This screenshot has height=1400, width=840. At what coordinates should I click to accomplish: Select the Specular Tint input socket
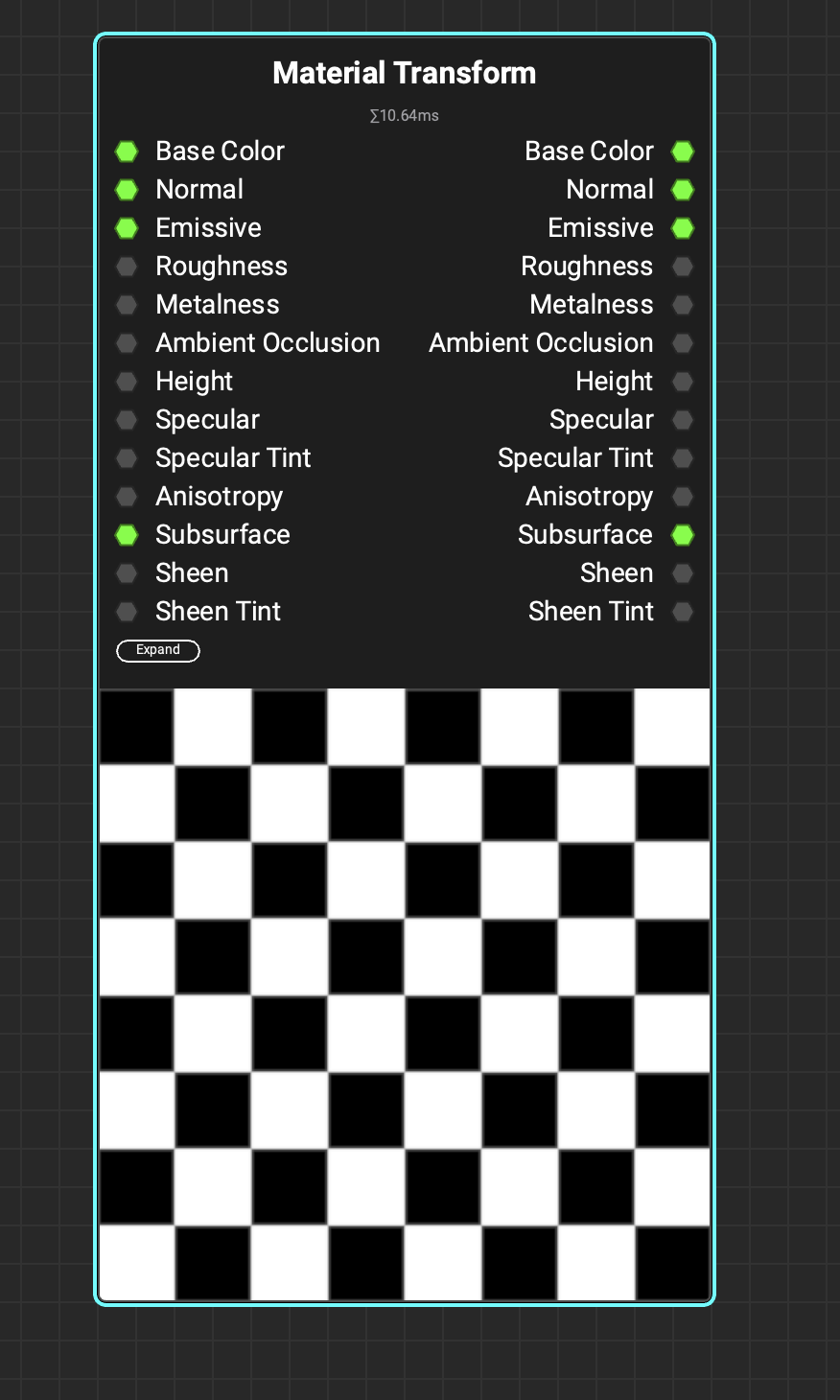point(127,458)
